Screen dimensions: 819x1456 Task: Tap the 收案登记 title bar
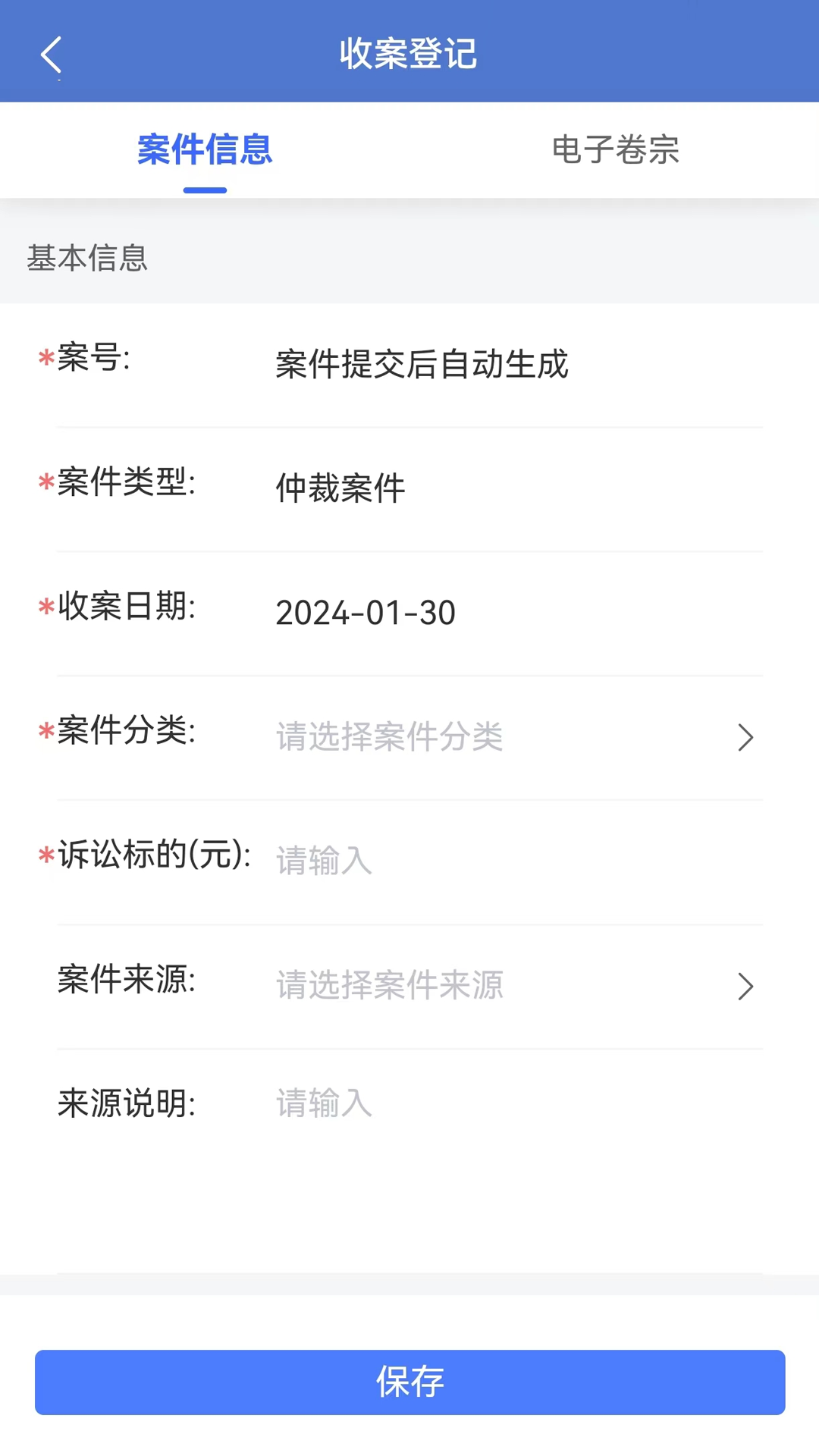tap(409, 54)
